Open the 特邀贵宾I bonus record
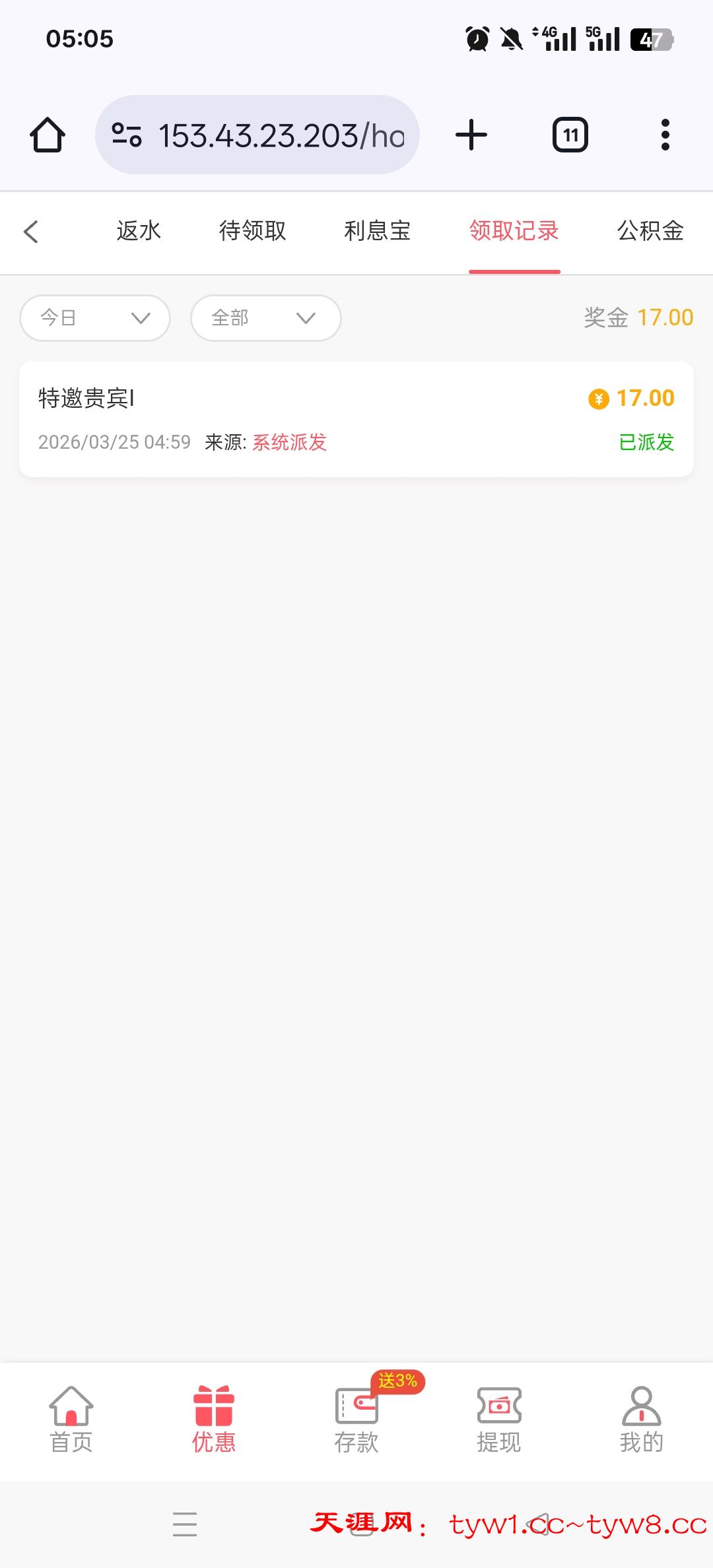The height and width of the screenshot is (1568, 713). [x=356, y=419]
